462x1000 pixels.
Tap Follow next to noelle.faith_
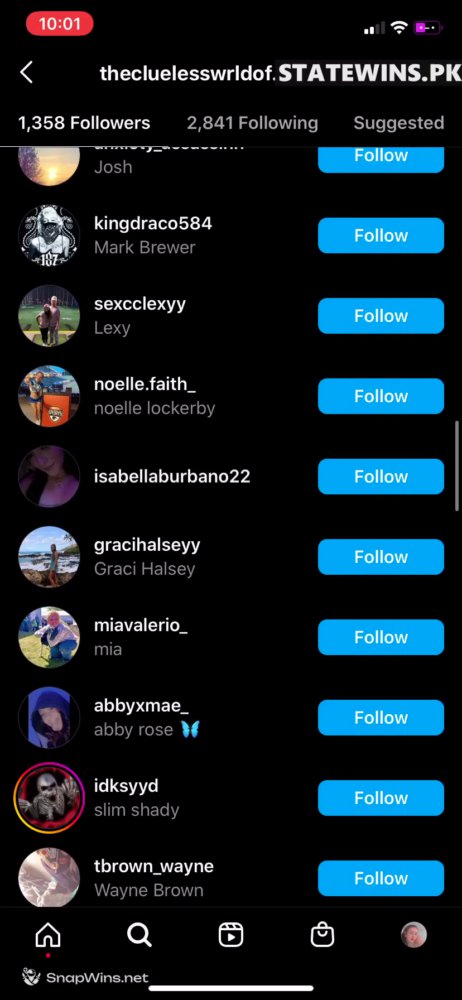coord(381,396)
